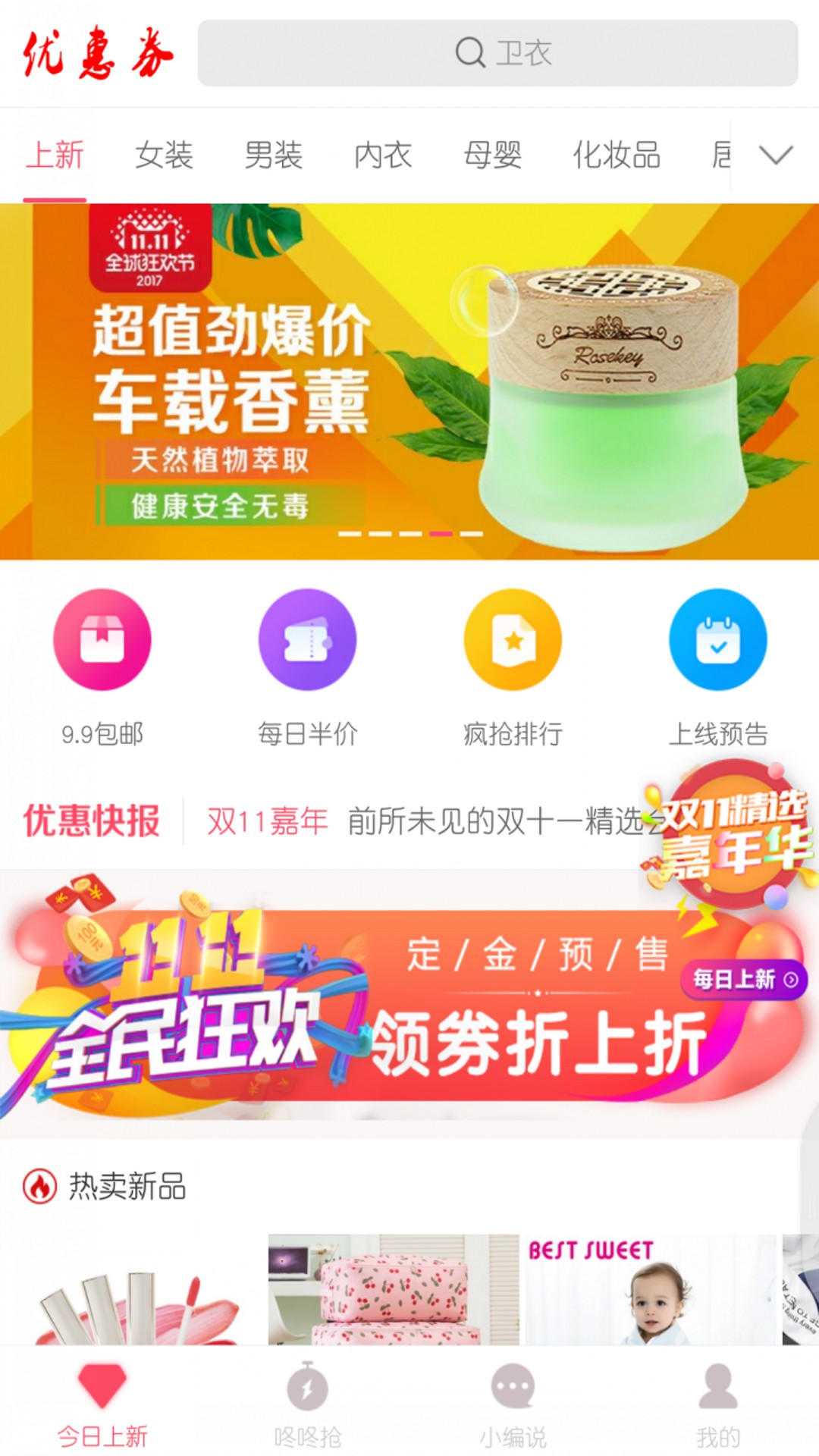Go to the 我的 profile tab

[718, 1404]
